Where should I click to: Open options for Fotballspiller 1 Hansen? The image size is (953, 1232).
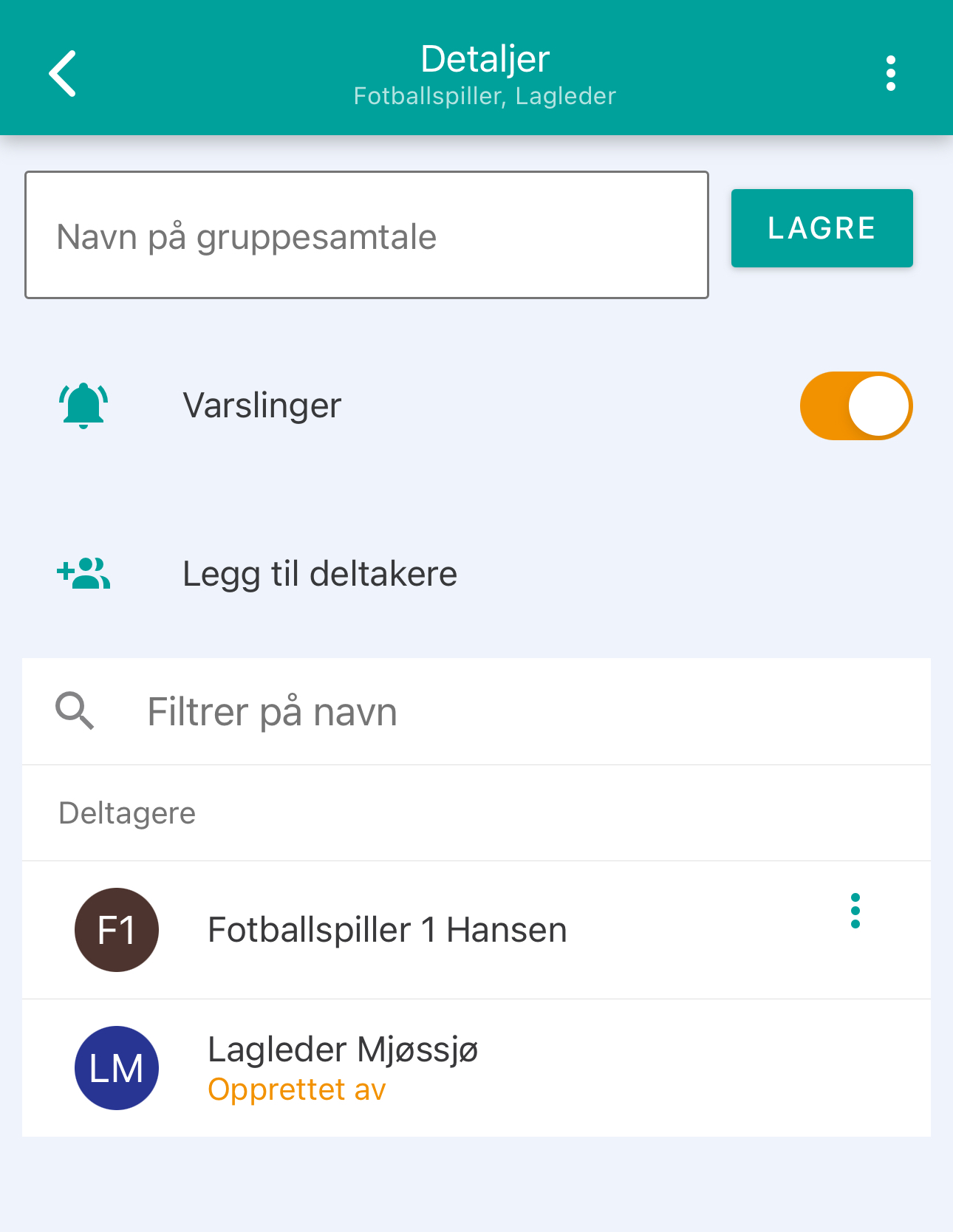pos(855,911)
